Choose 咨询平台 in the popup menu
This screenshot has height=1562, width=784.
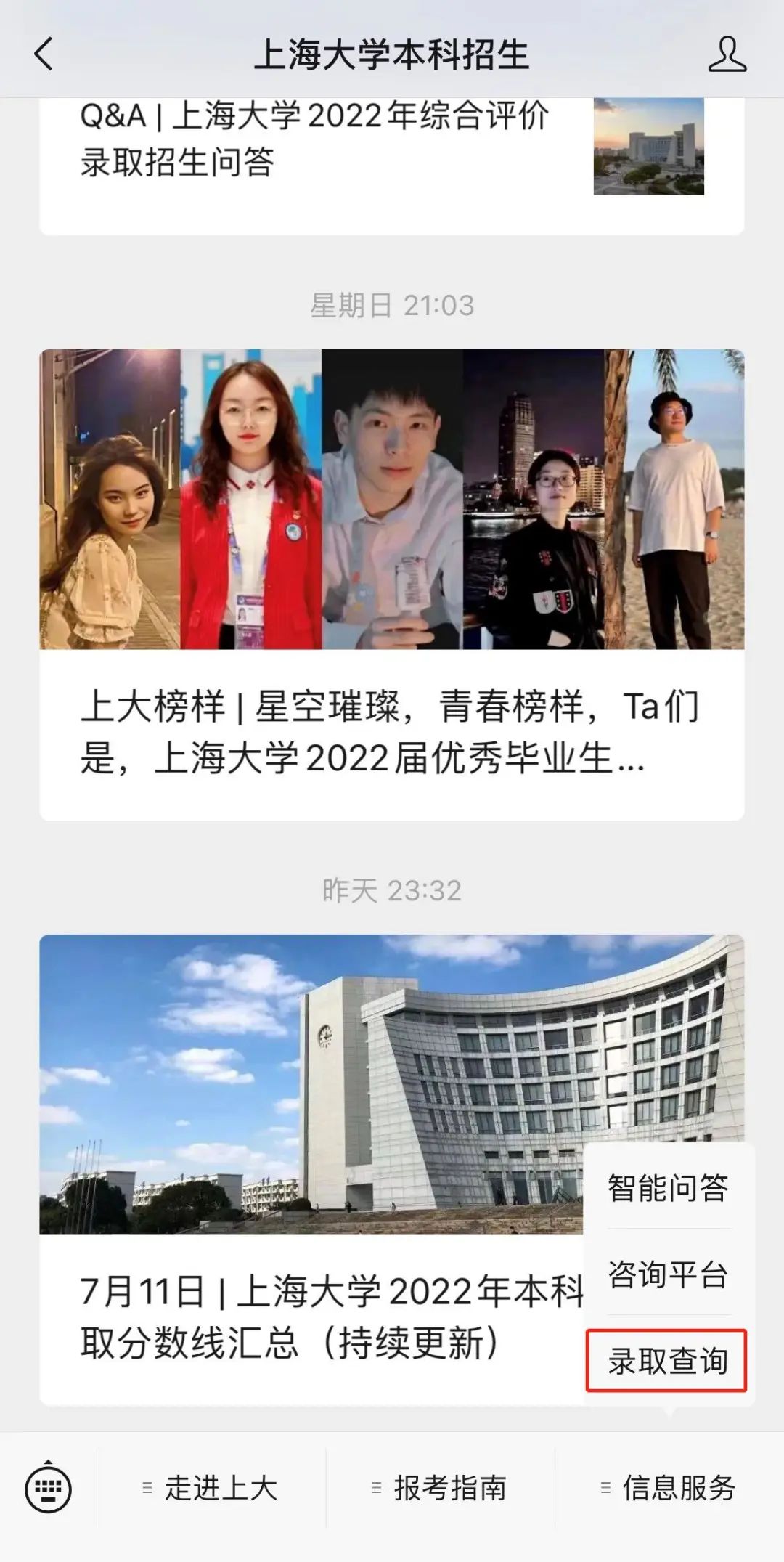pyautogui.click(x=668, y=1274)
